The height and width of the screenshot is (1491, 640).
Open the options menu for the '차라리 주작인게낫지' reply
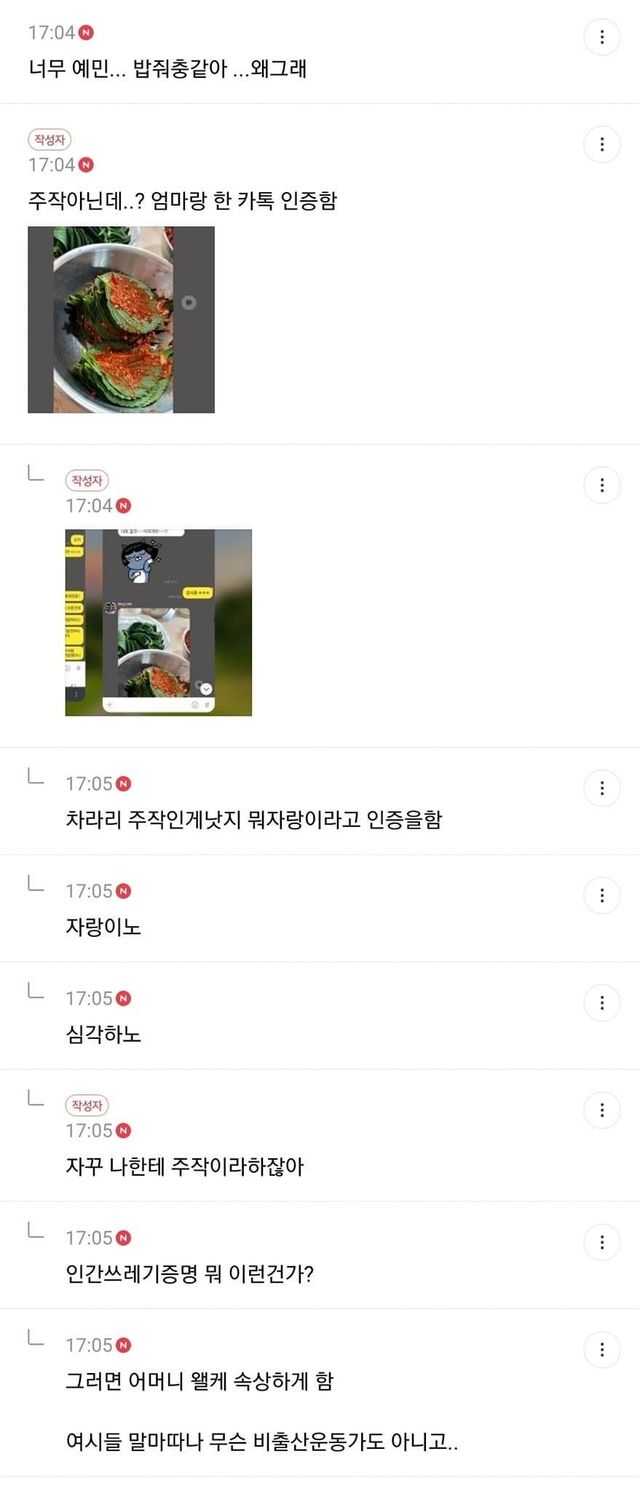click(601, 787)
